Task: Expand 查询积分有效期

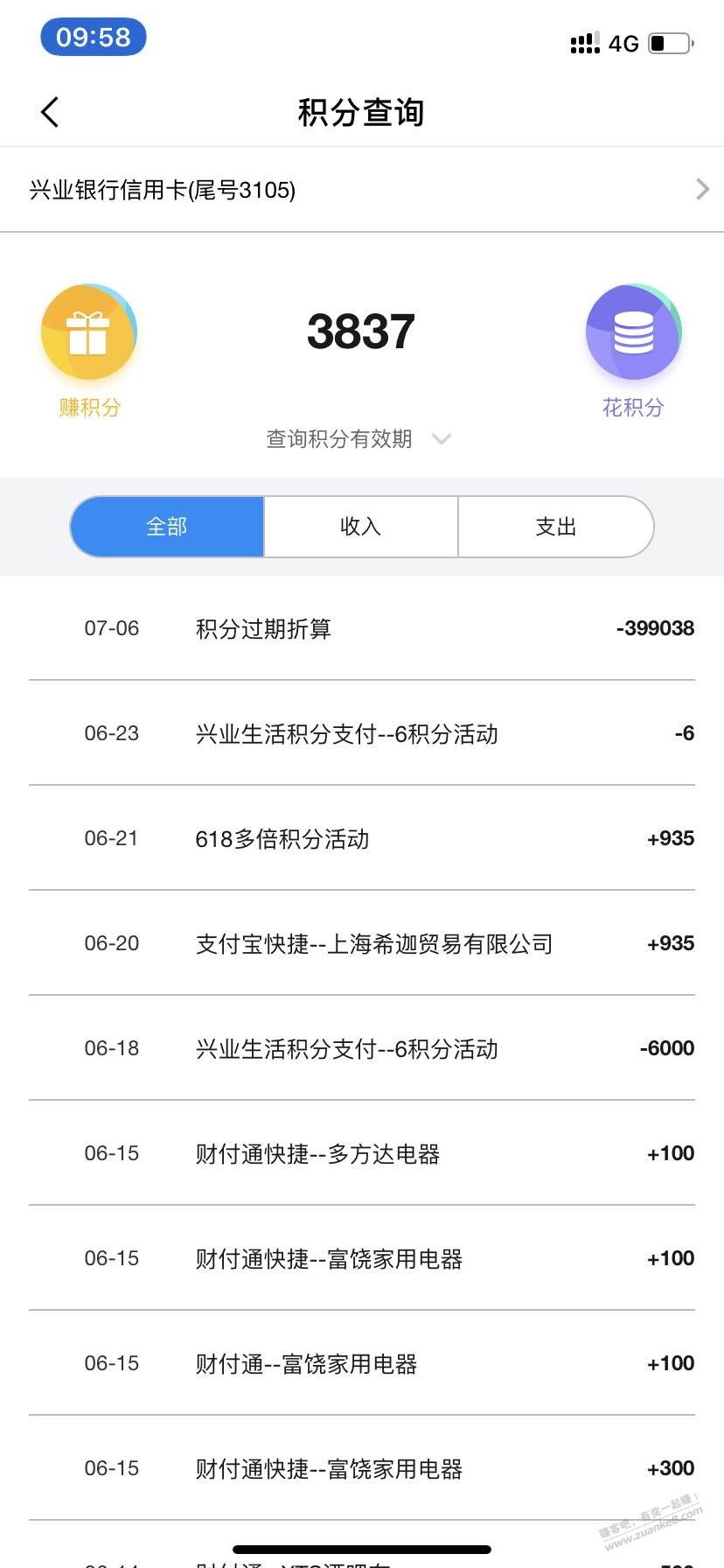Action: click(359, 439)
